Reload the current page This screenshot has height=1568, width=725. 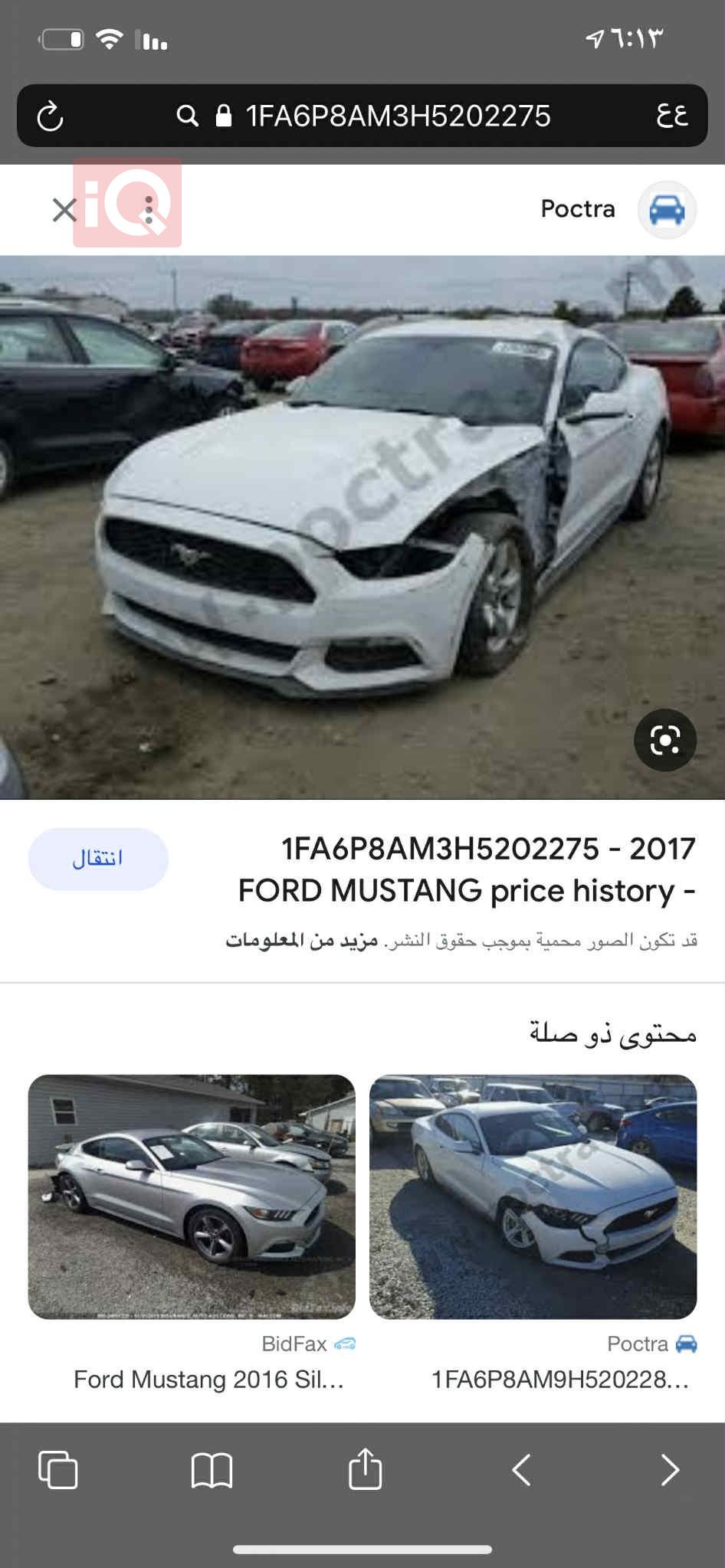(48, 116)
